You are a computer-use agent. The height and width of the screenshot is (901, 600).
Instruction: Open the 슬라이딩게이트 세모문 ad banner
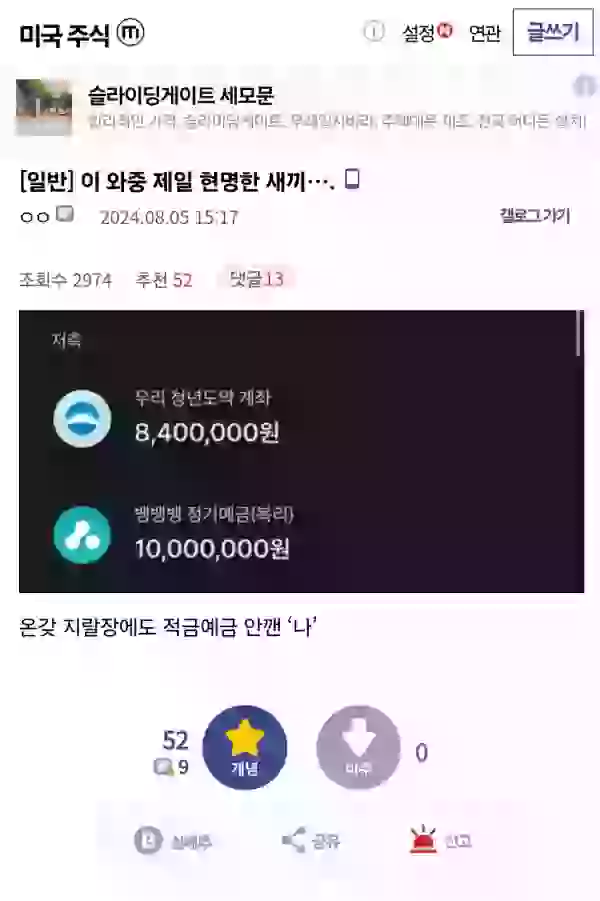coord(300,107)
